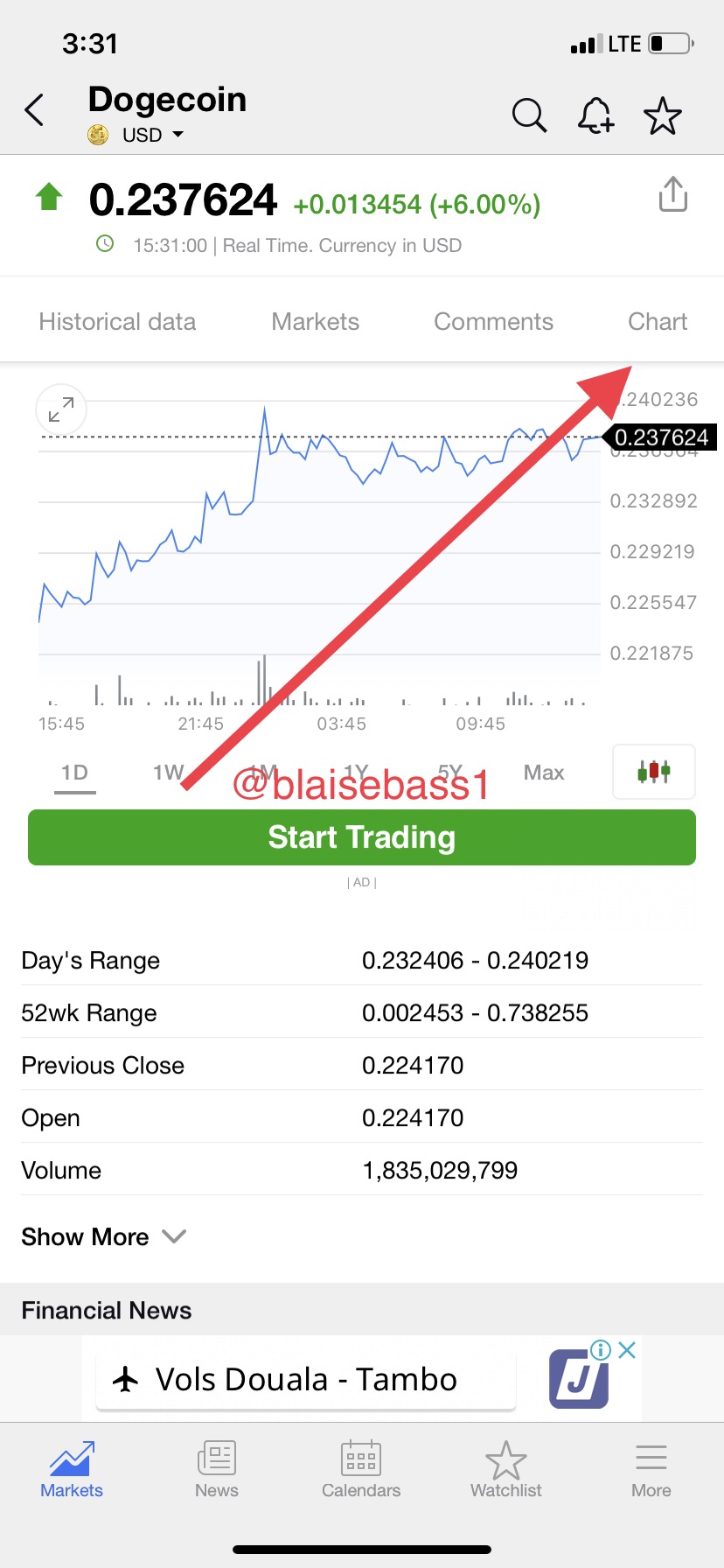
Task: Switch the chart to candlestick view
Action: coord(654,772)
